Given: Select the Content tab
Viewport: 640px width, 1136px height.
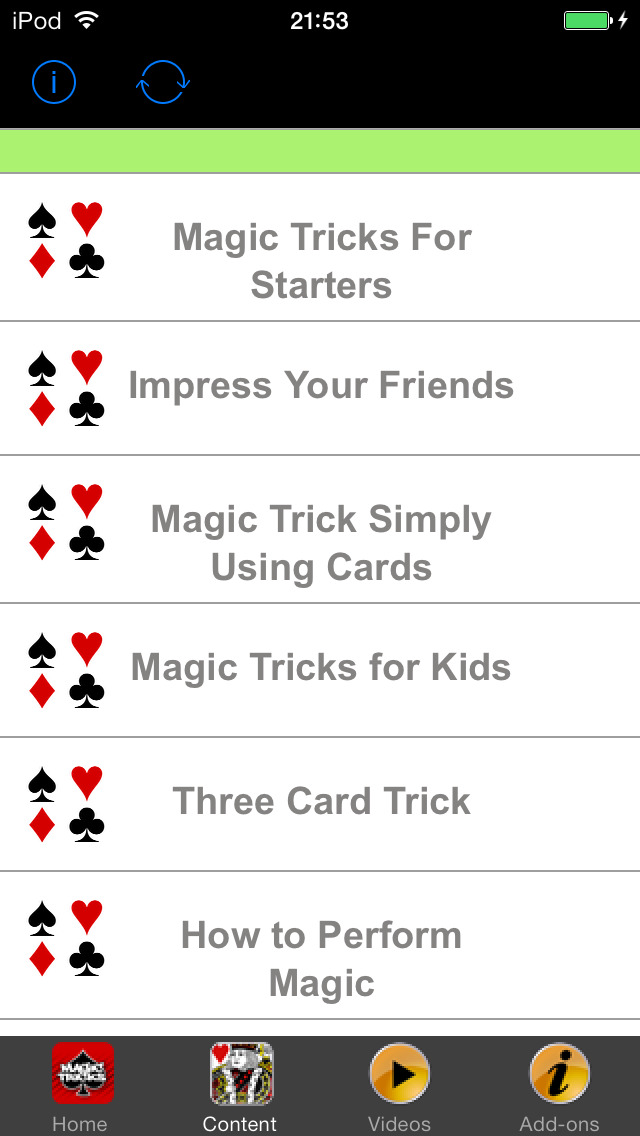Looking at the screenshot, I should coord(240,1086).
